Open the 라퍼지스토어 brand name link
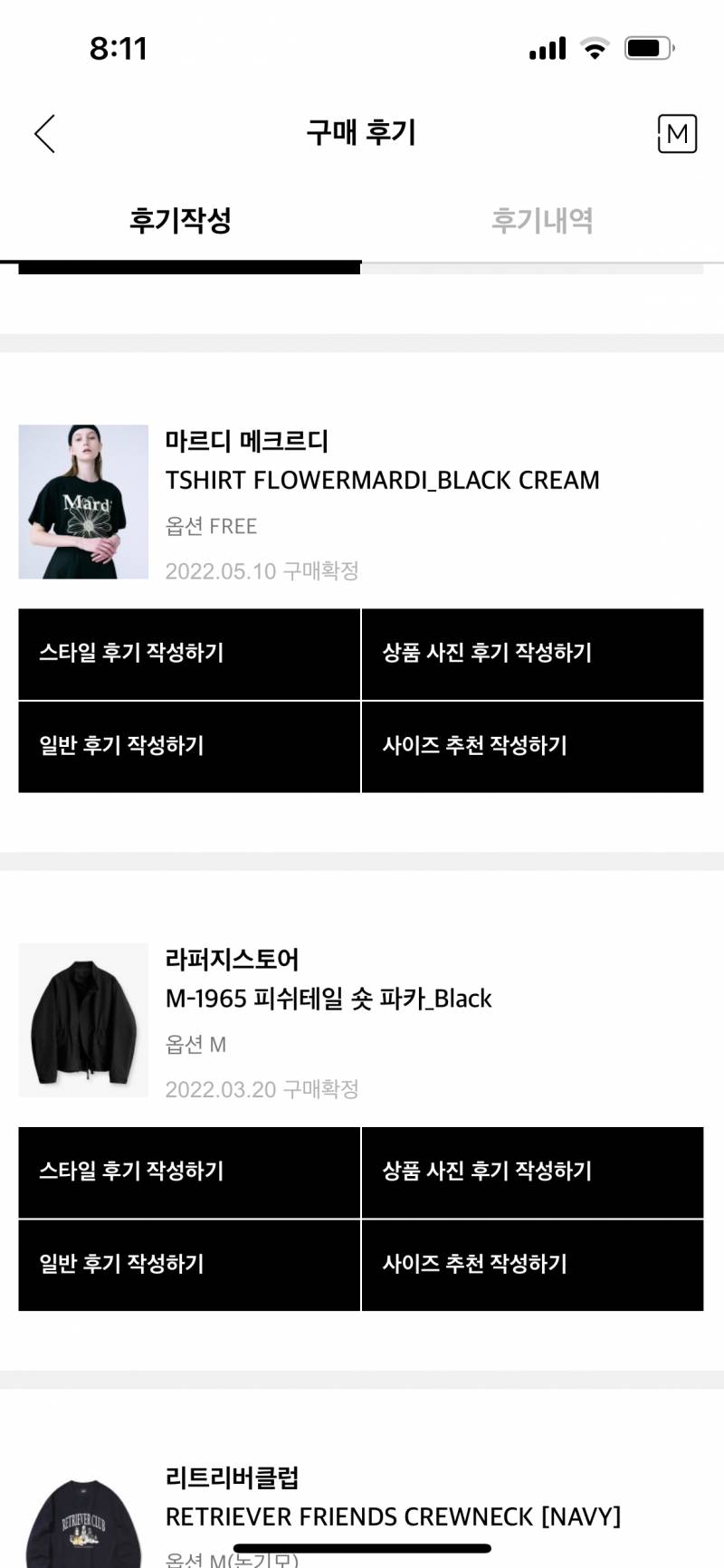The image size is (724, 1568). coord(233,958)
